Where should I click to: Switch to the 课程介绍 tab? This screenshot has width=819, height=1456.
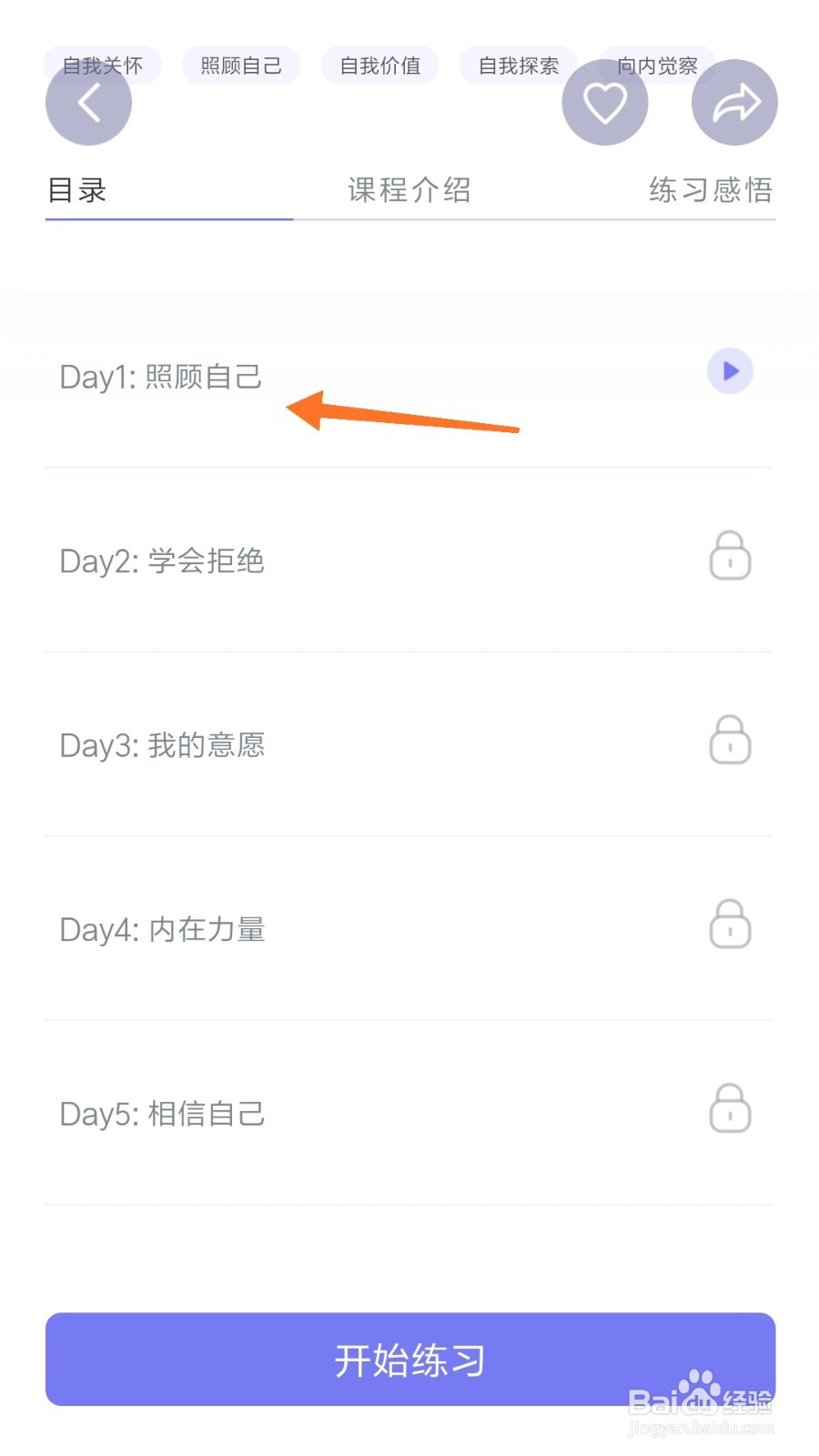409,190
